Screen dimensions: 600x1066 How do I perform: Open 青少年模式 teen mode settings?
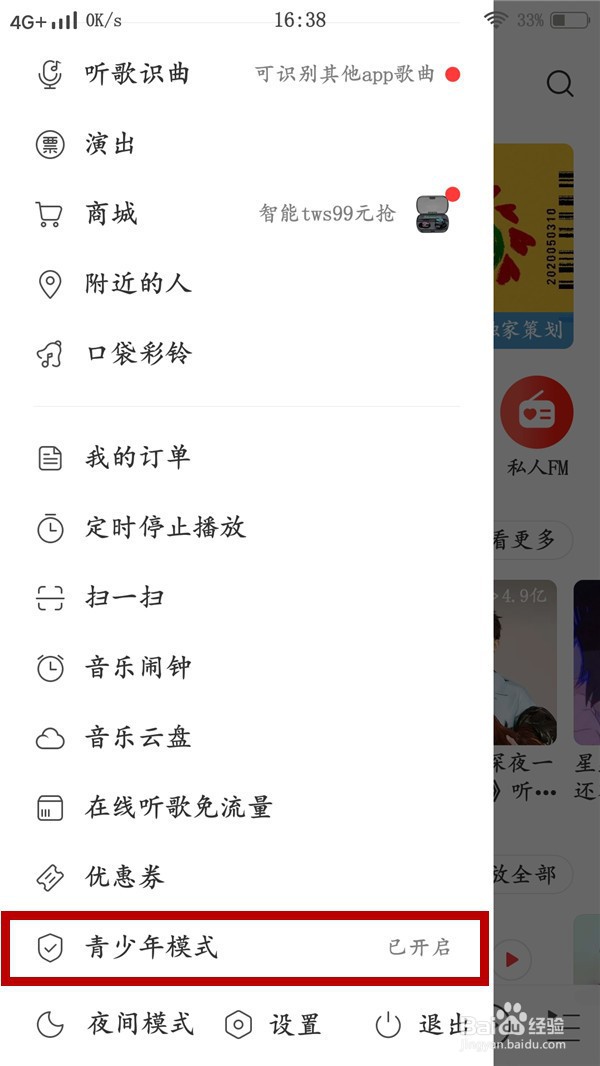click(245, 948)
